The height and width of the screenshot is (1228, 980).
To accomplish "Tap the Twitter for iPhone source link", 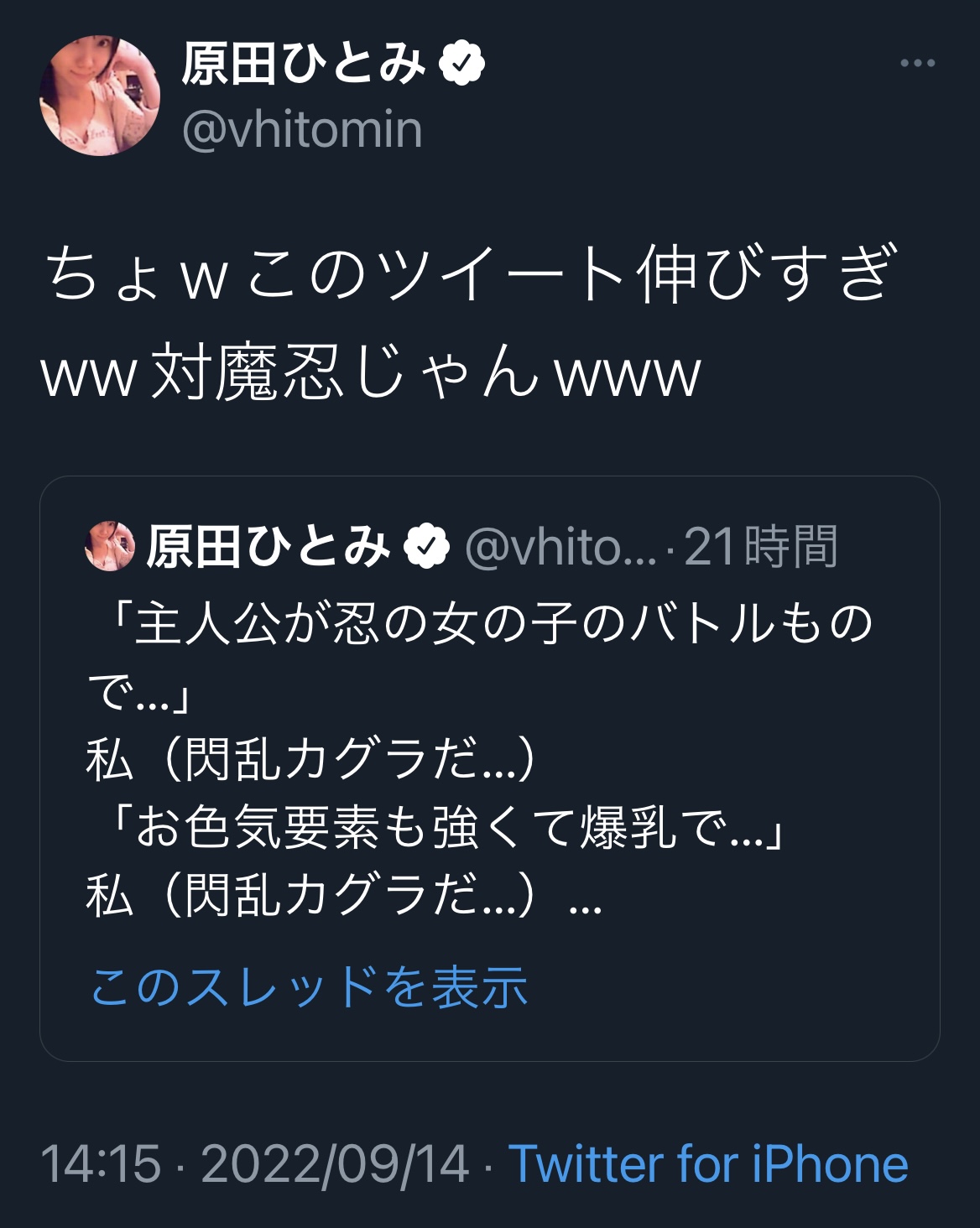I will (708, 1164).
